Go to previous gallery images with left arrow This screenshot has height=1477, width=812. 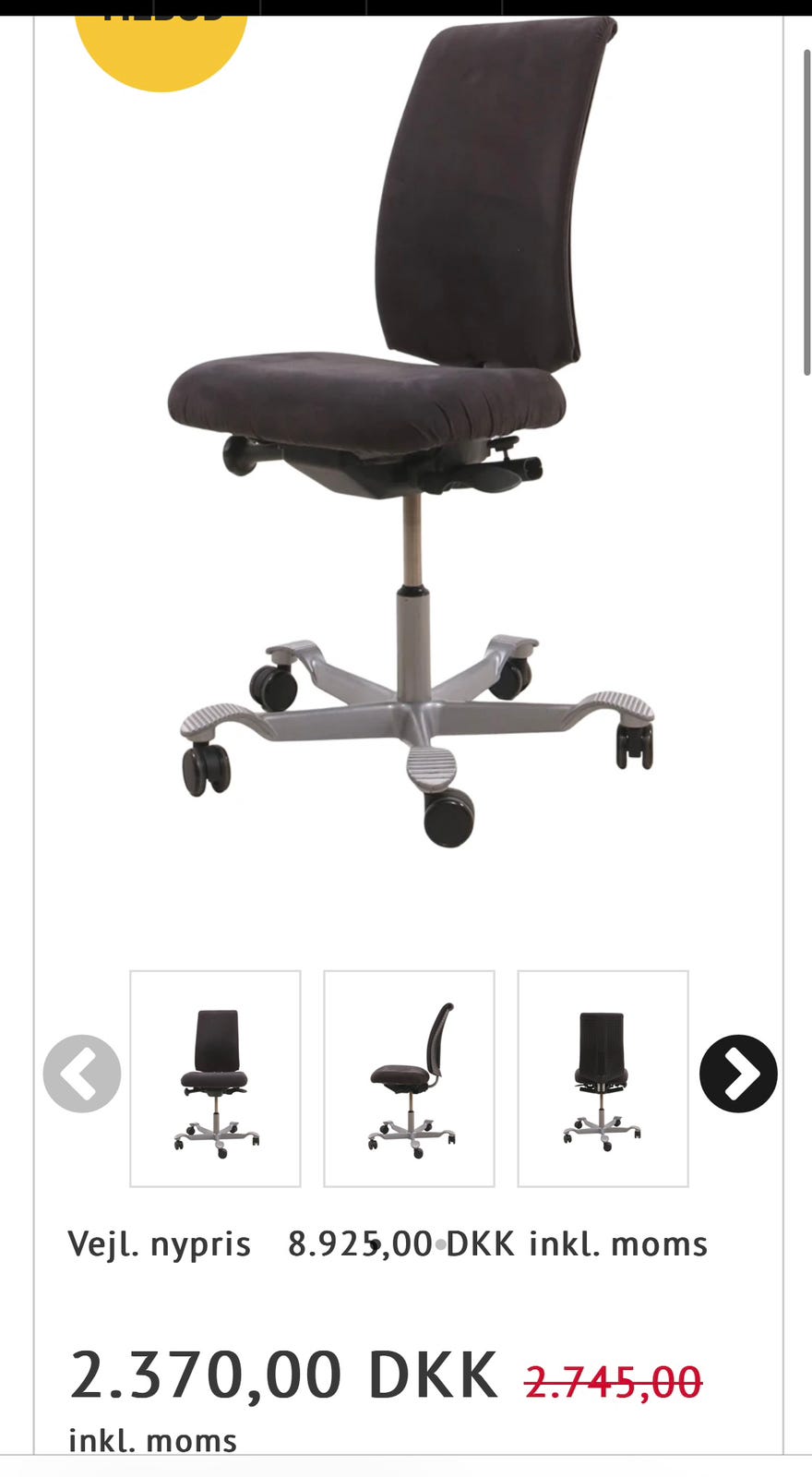tap(82, 1074)
